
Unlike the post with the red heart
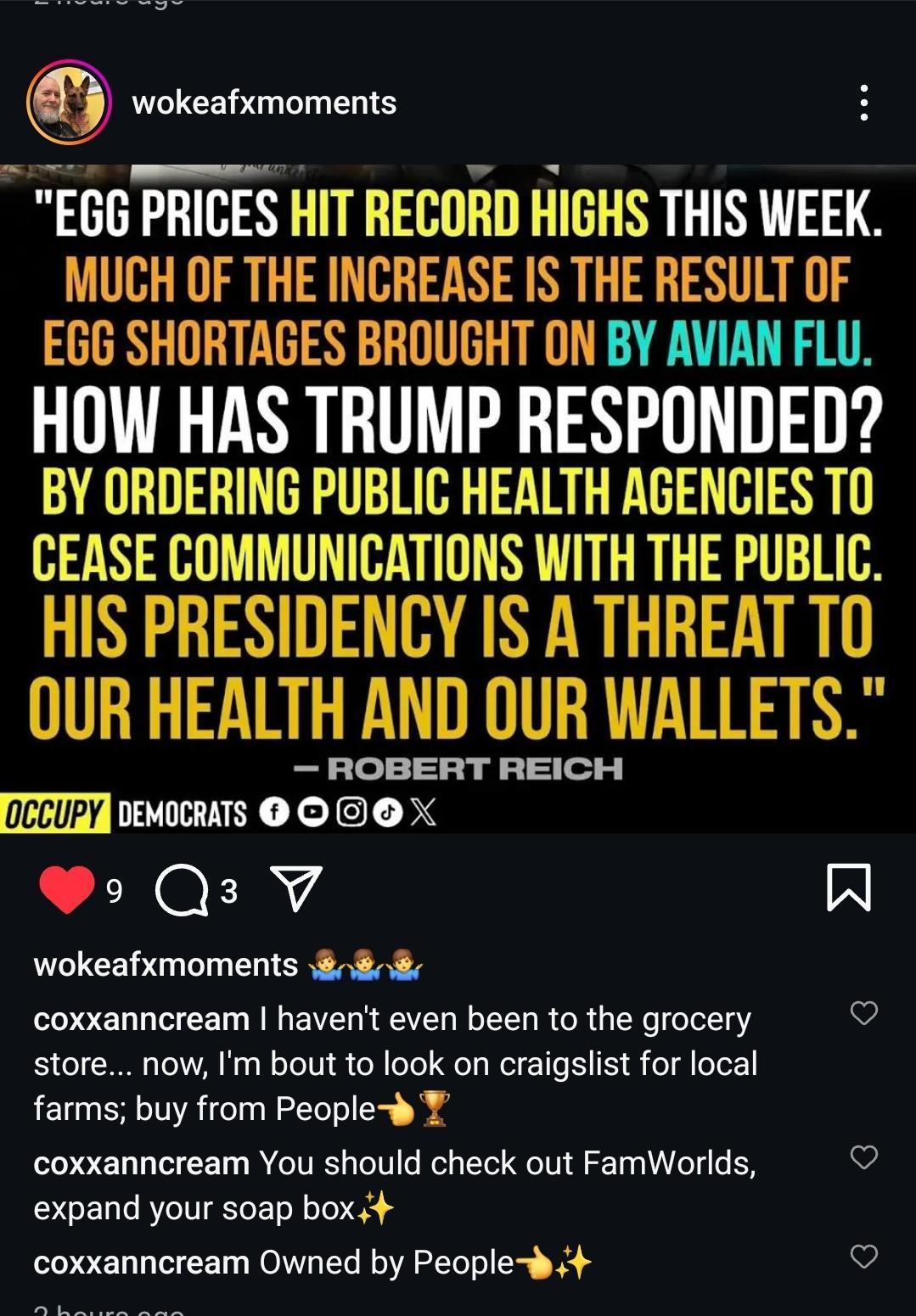67,889
